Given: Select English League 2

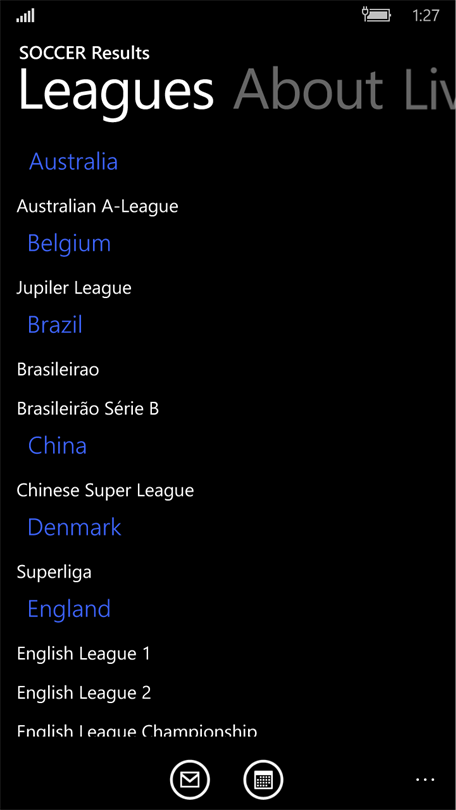Looking at the screenshot, I should point(84,692).
